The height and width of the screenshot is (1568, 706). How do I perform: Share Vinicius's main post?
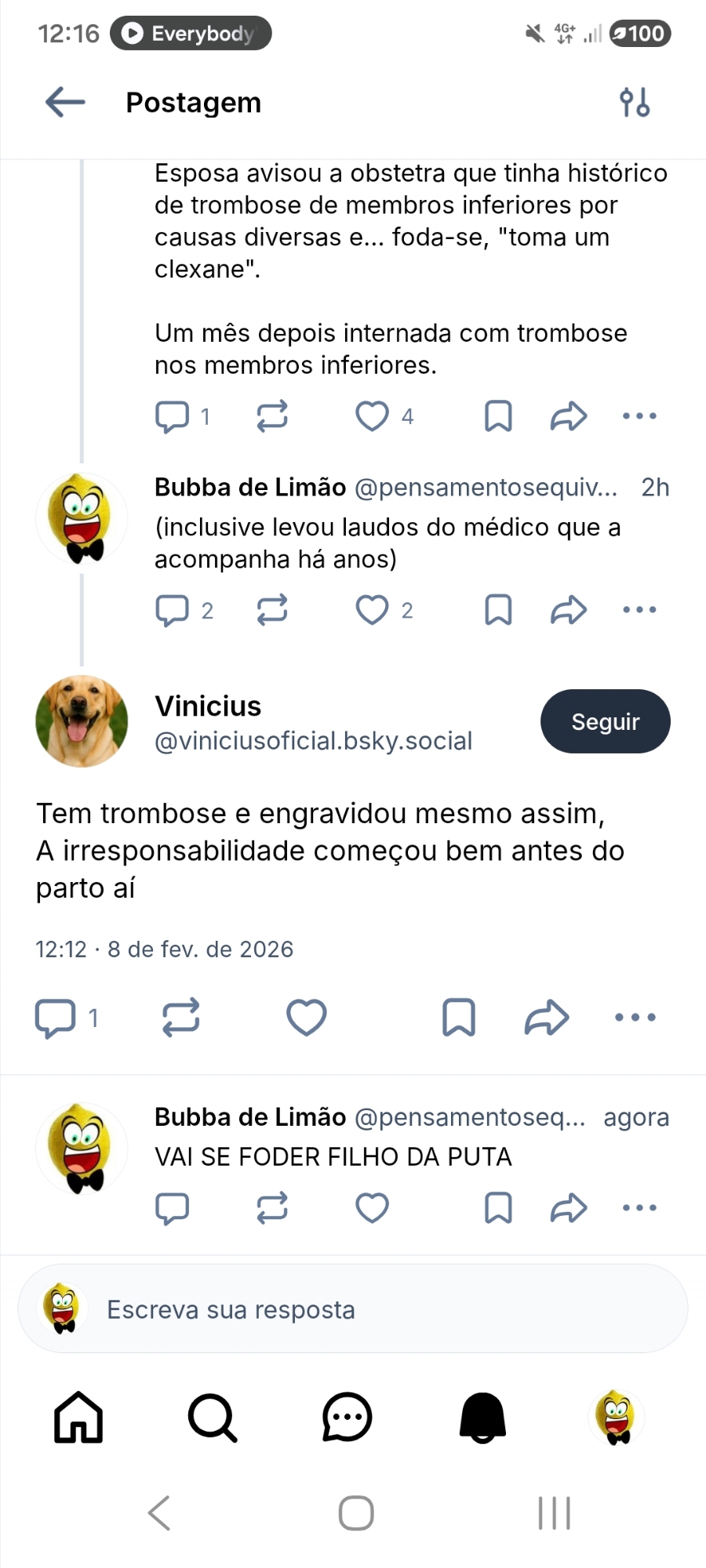[x=546, y=1018]
